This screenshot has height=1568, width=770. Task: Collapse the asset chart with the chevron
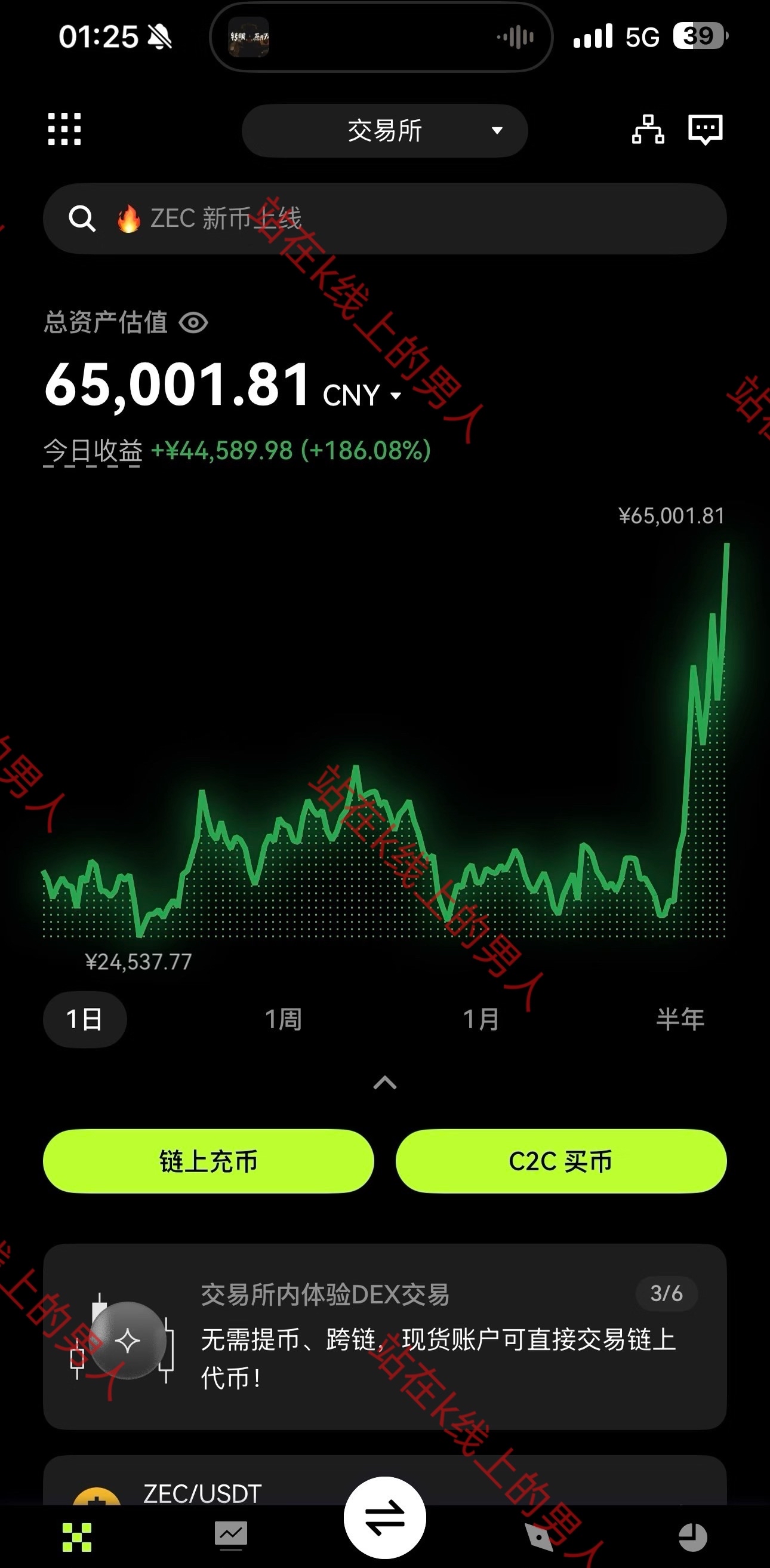(384, 1083)
